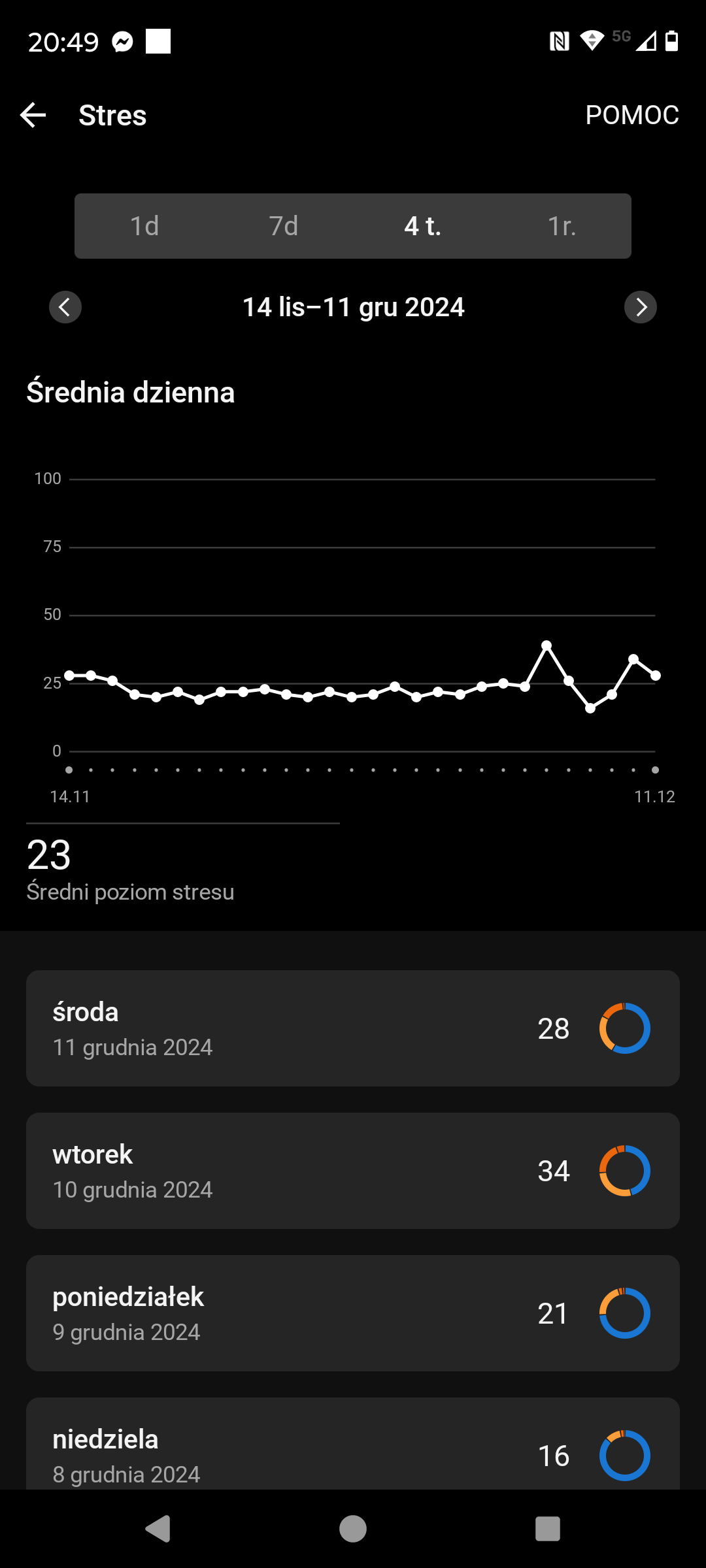Open POMOC help
This screenshot has height=1568, width=706.
[x=631, y=116]
